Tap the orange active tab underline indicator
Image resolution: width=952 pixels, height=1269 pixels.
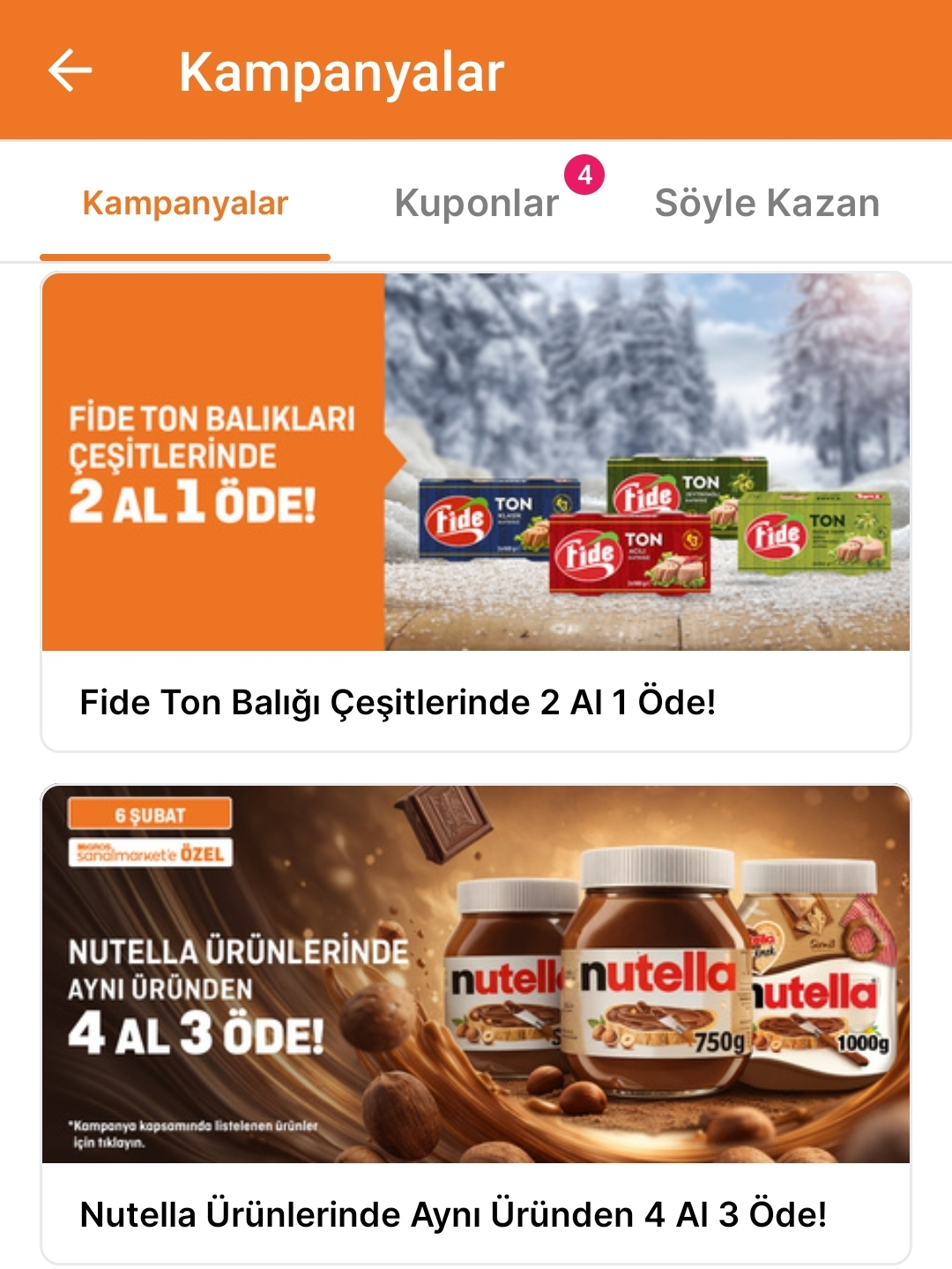(x=185, y=254)
